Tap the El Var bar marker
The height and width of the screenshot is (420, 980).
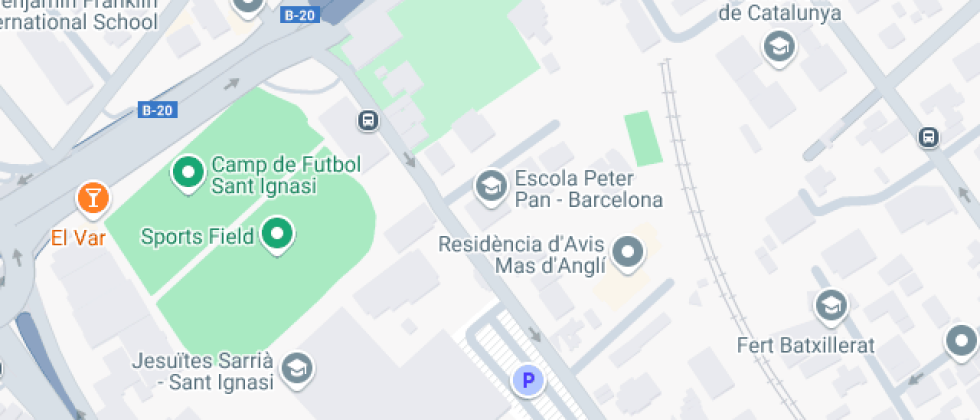[x=93, y=197]
